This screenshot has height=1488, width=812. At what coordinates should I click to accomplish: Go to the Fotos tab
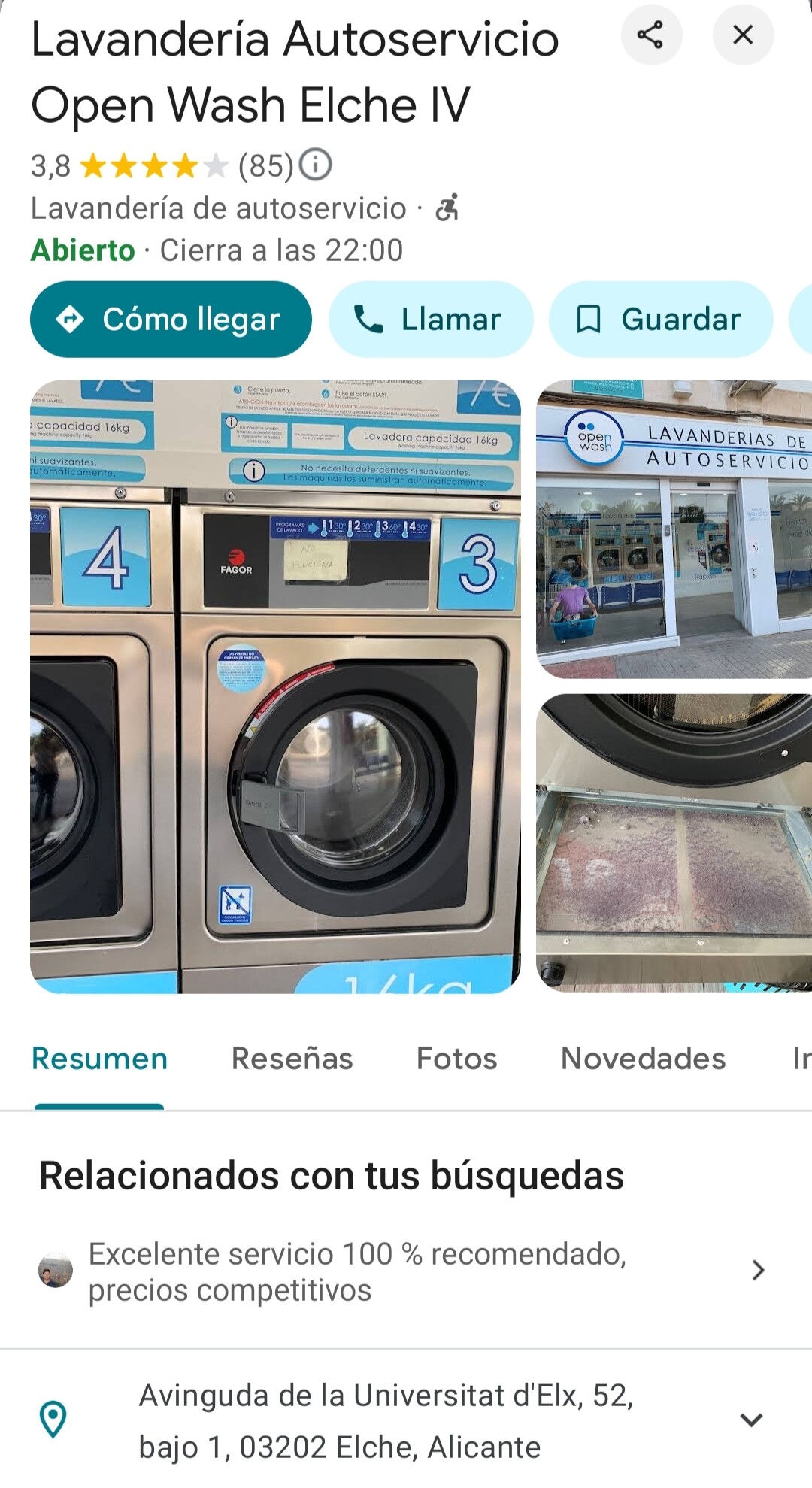tap(457, 1059)
